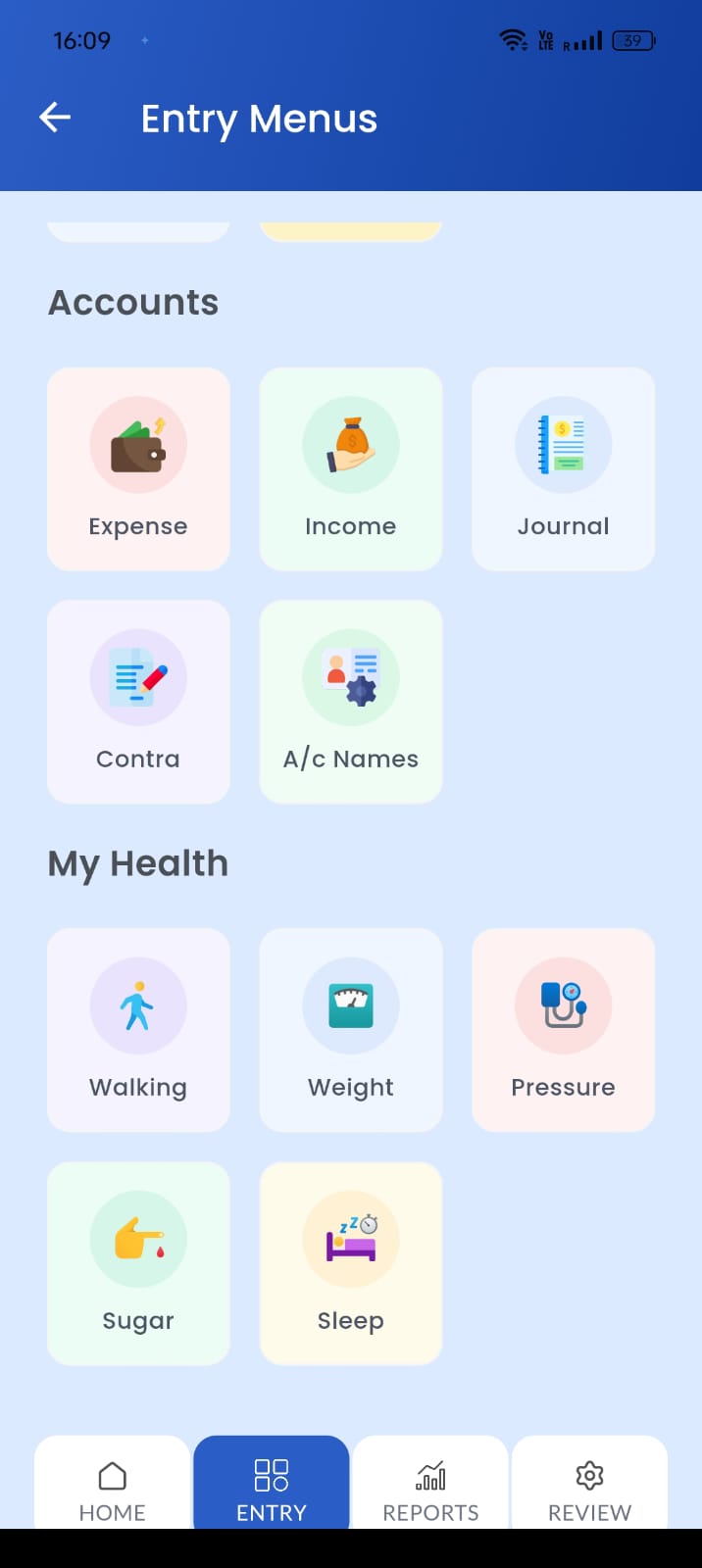Open the Journal entry card
Viewport: 702px width, 1568px height.
[563, 468]
